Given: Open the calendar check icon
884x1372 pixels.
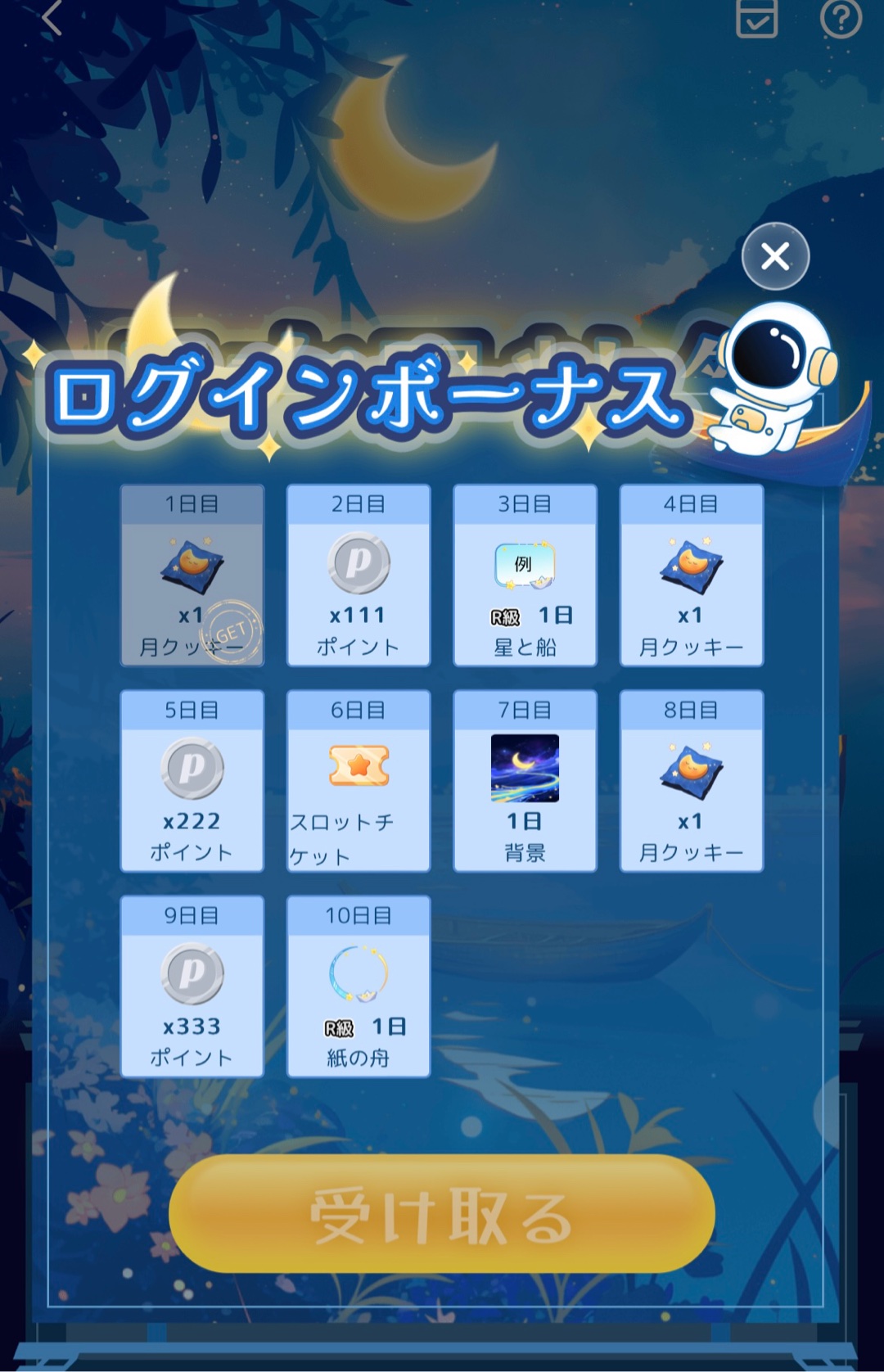Looking at the screenshot, I should pyautogui.click(x=756, y=18).
